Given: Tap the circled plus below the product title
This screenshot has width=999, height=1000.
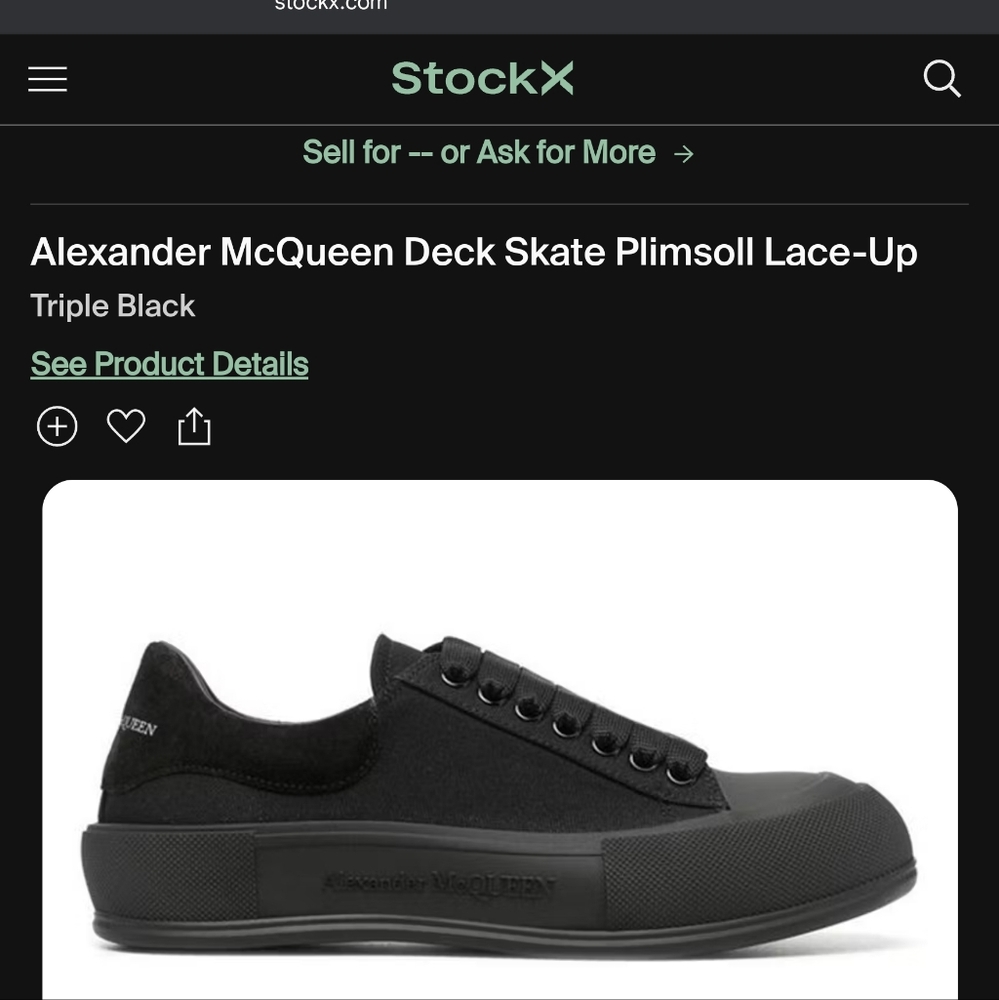Looking at the screenshot, I should 56,426.
